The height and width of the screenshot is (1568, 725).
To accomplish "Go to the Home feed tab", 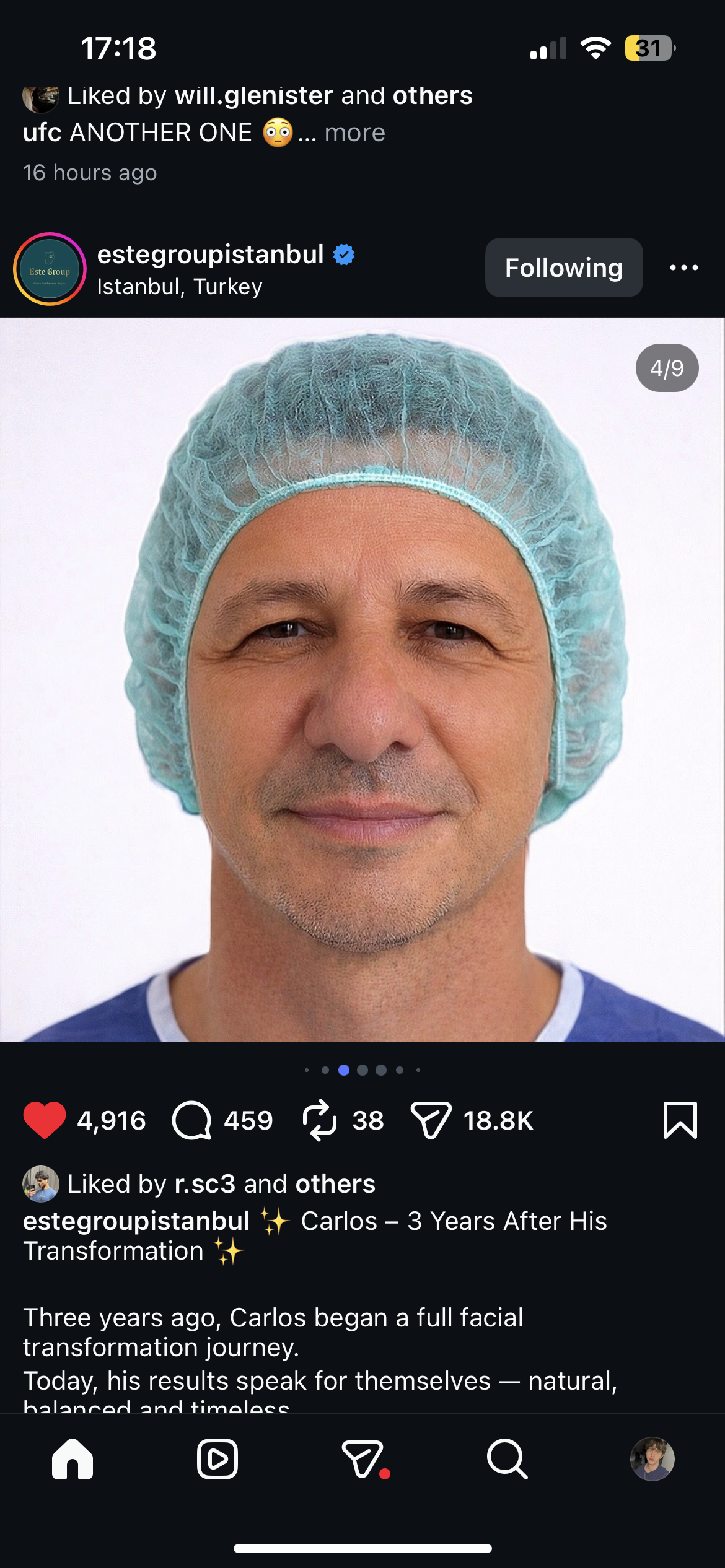I will point(72,1459).
